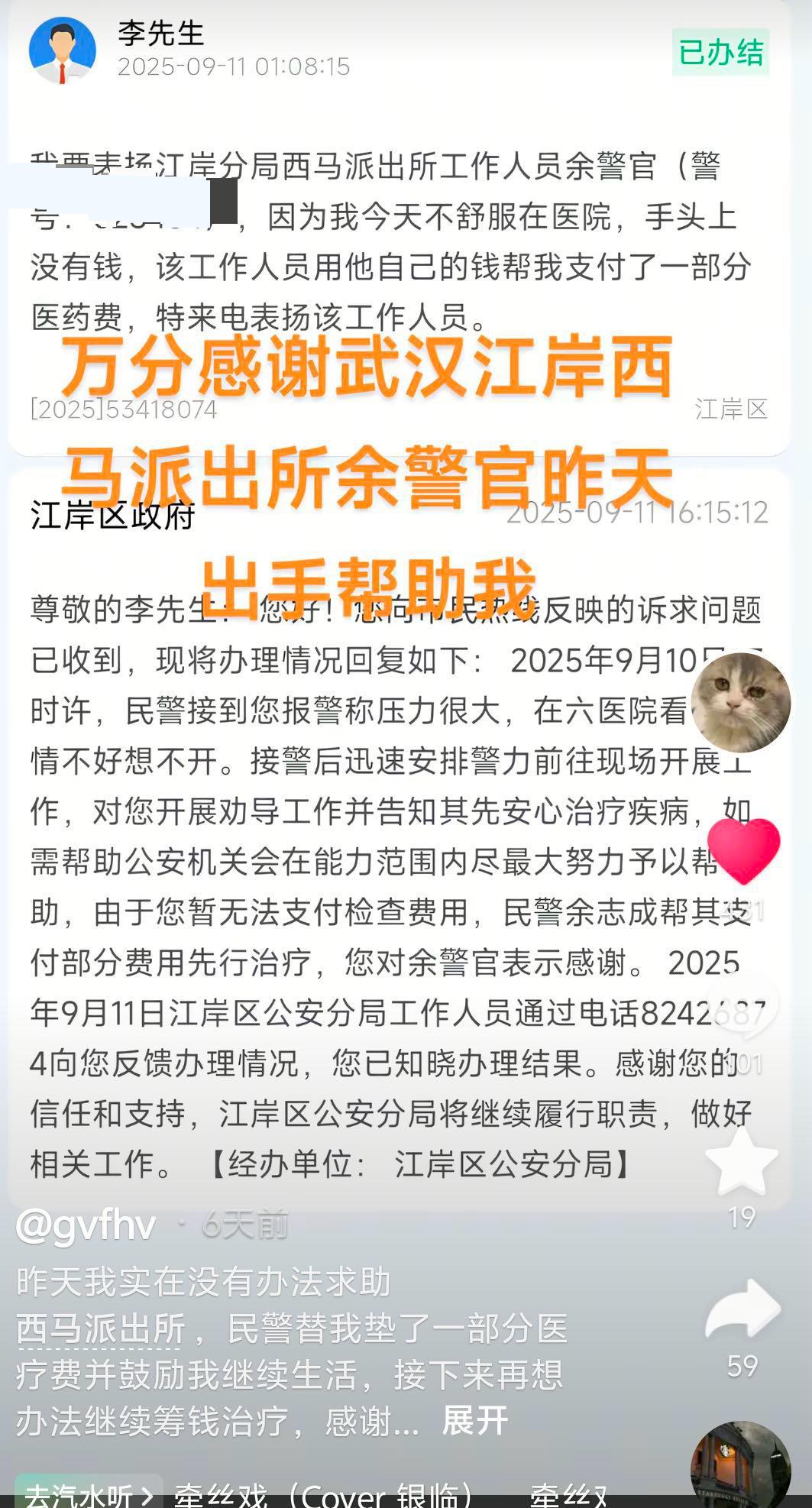
Task: Open the cat avatar profile of the author
Action: point(740,703)
